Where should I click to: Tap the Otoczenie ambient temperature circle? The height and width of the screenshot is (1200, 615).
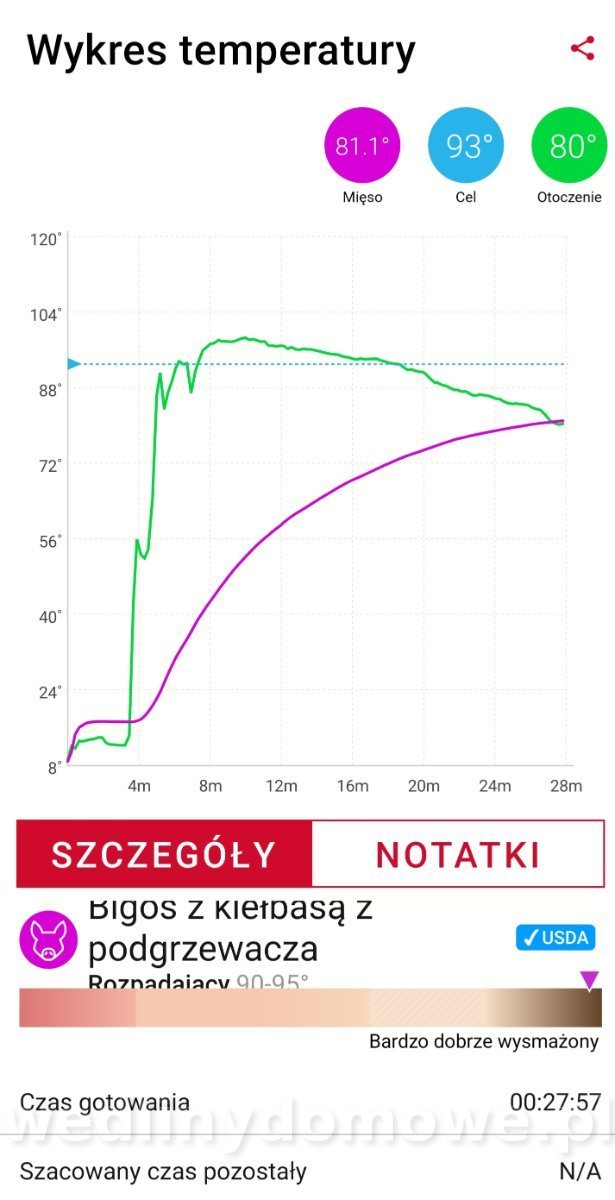[x=569, y=147]
